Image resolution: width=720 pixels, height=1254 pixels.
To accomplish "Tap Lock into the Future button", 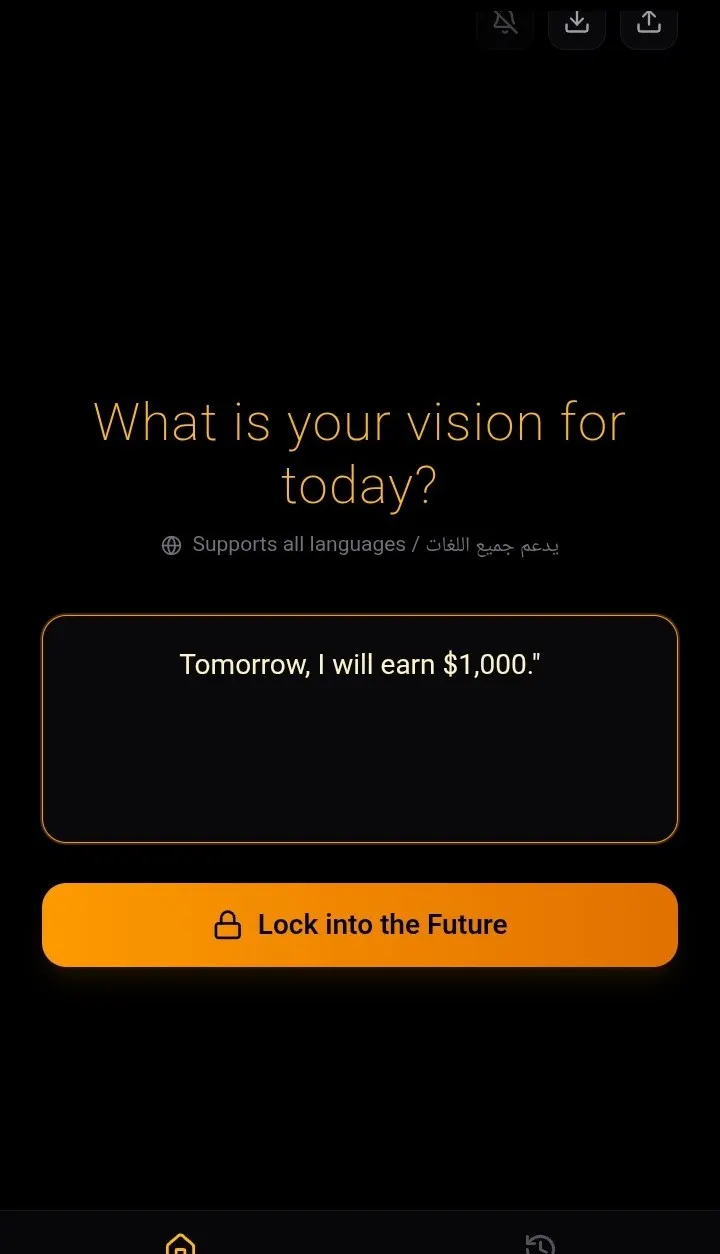I will click(360, 925).
